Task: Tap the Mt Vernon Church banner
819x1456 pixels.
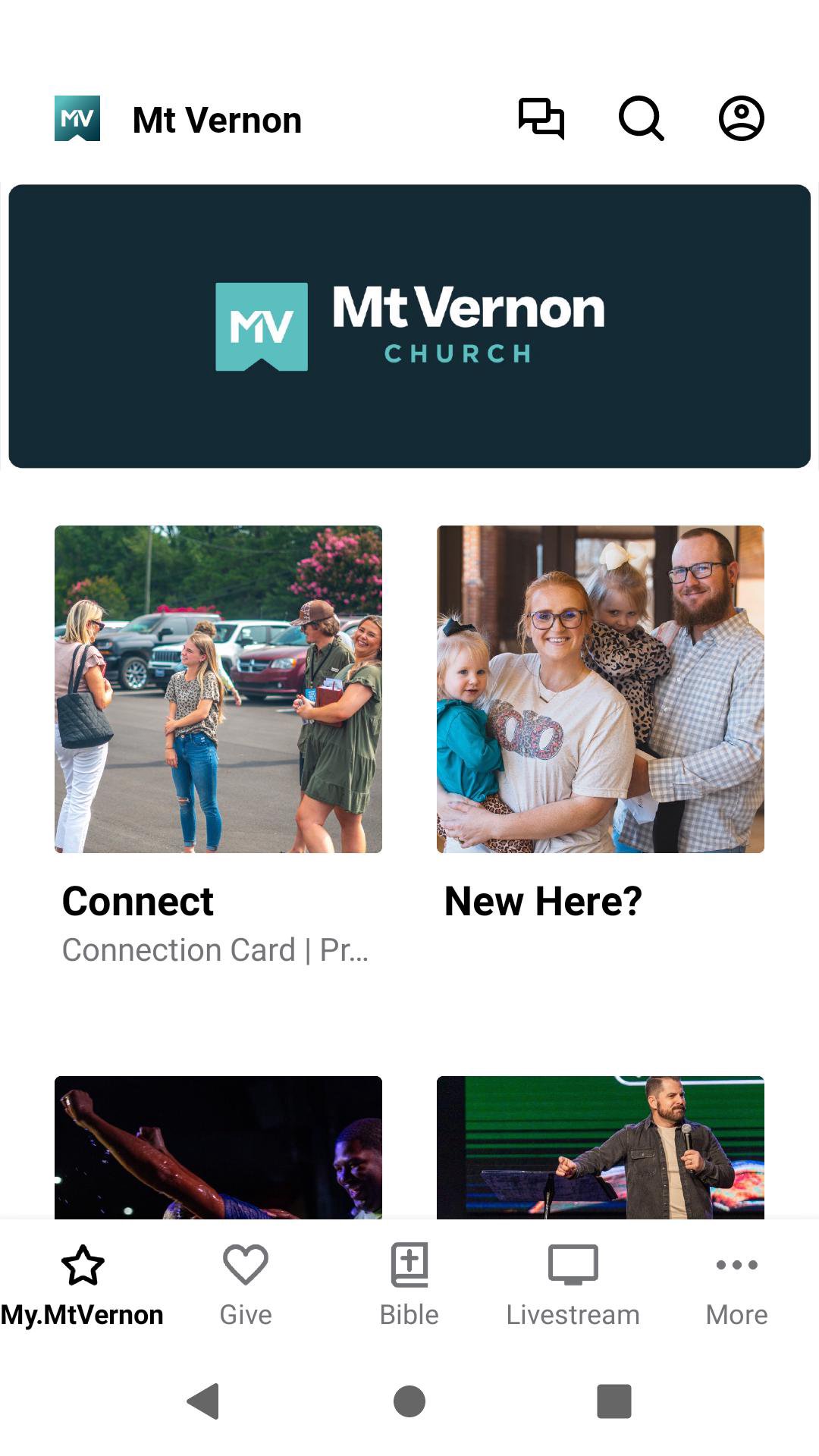Action: tap(409, 326)
